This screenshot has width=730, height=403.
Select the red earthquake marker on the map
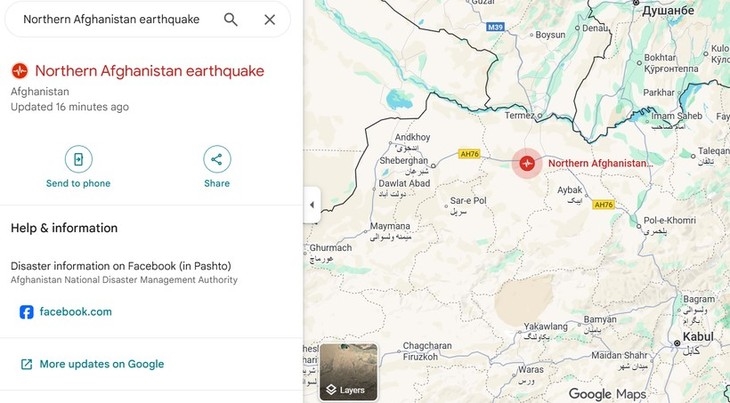pos(527,162)
